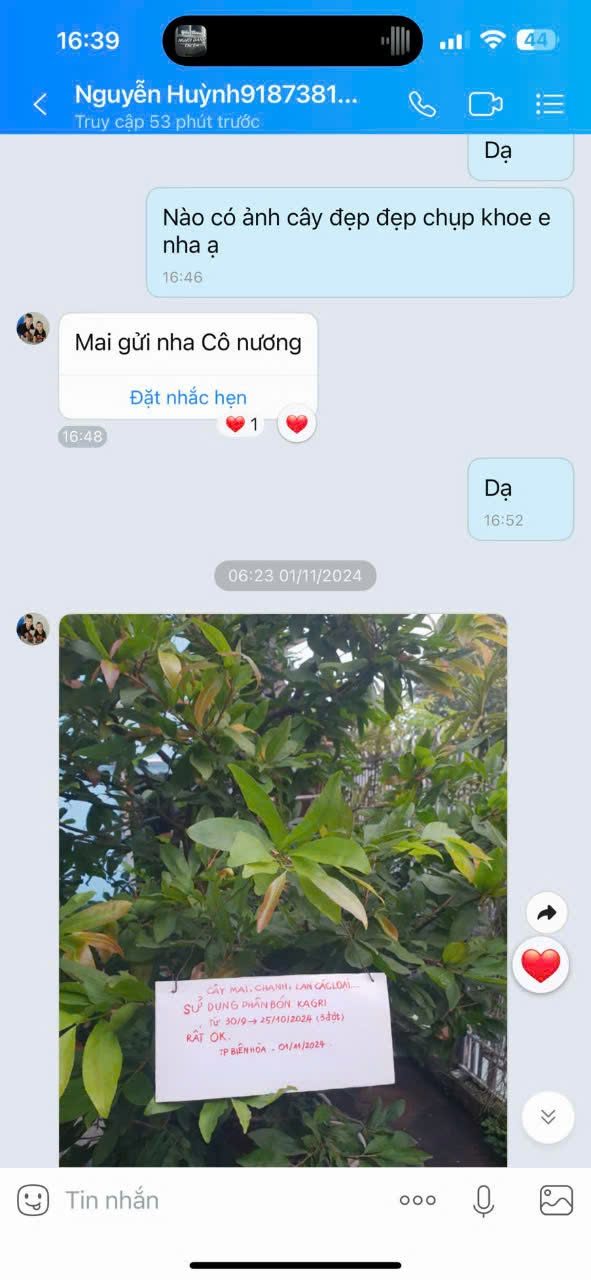Start a video call
The height and width of the screenshot is (1280, 591).
[485, 104]
